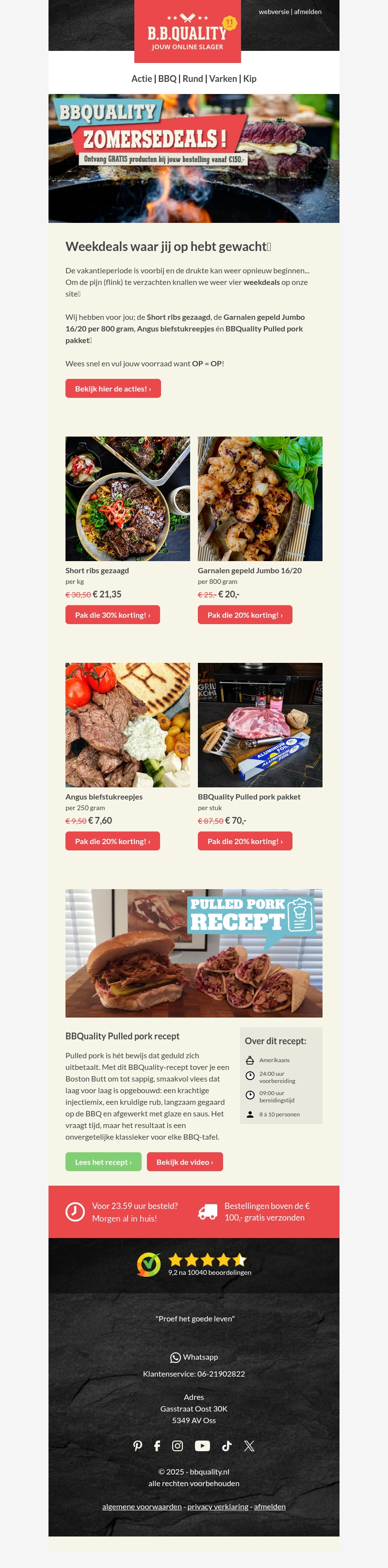Open the YouTube channel
Viewport: 388px width, 1568px height.
click(202, 1446)
